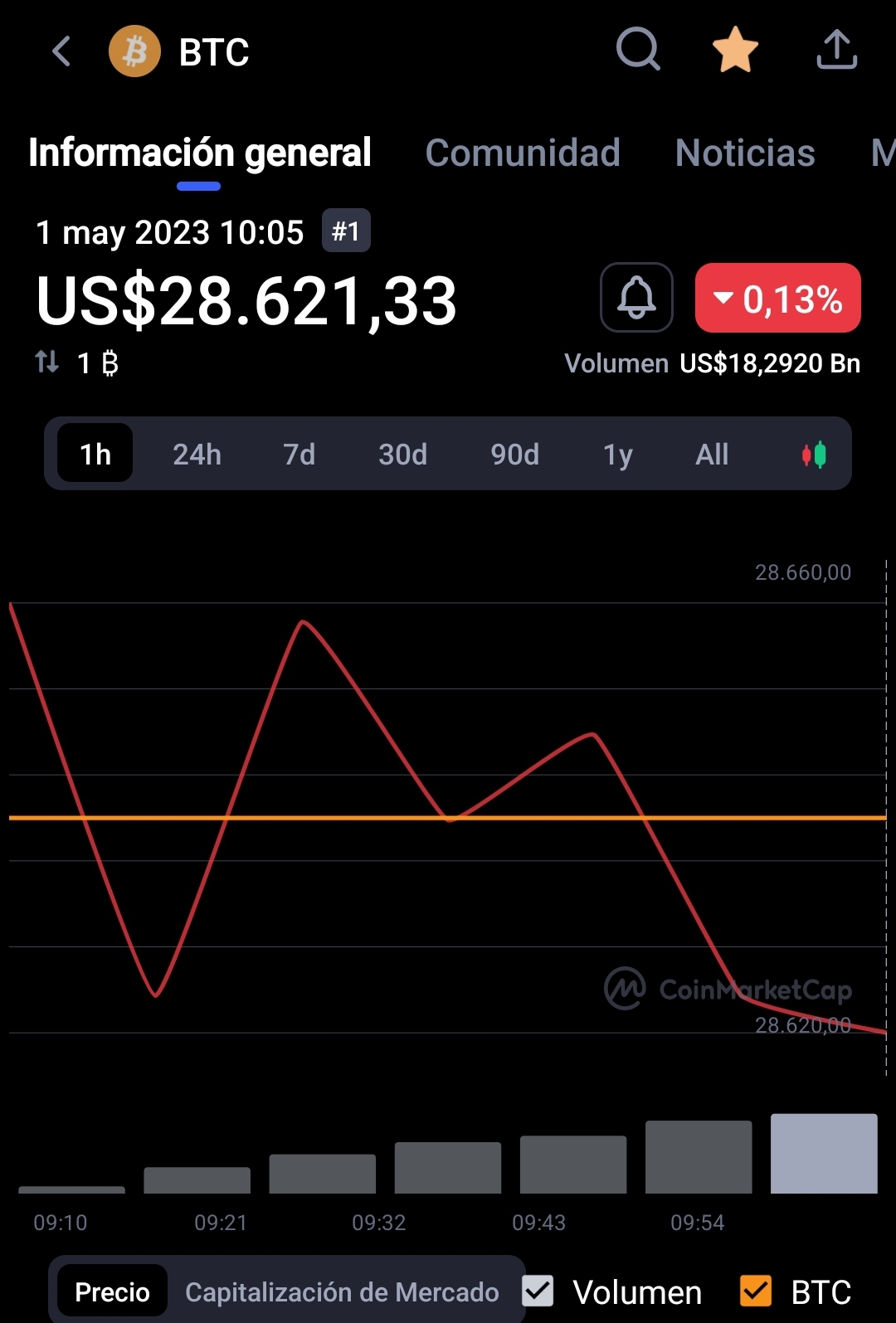Switch to the Comunidad tab
896x1323 pixels.
pos(523,153)
